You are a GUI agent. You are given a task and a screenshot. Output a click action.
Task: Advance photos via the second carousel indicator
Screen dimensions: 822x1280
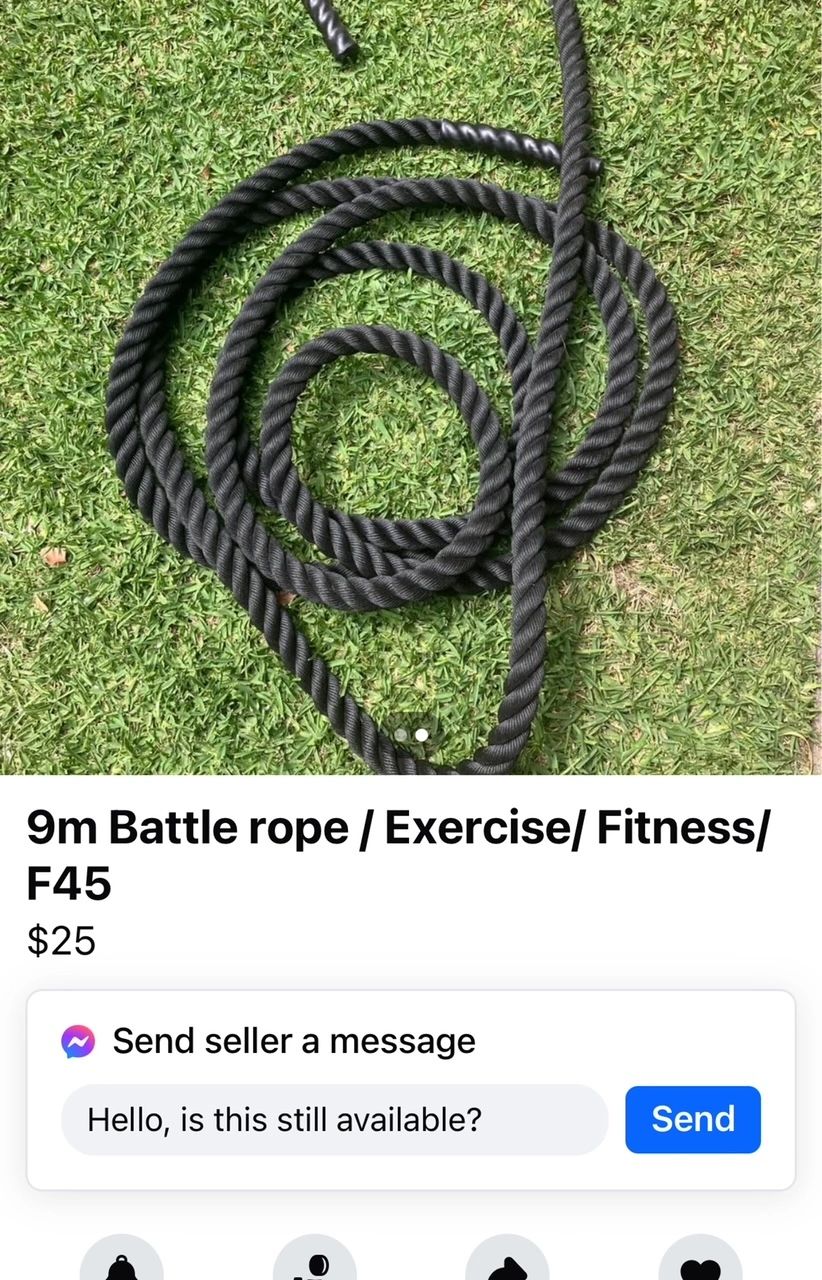tap(420, 735)
